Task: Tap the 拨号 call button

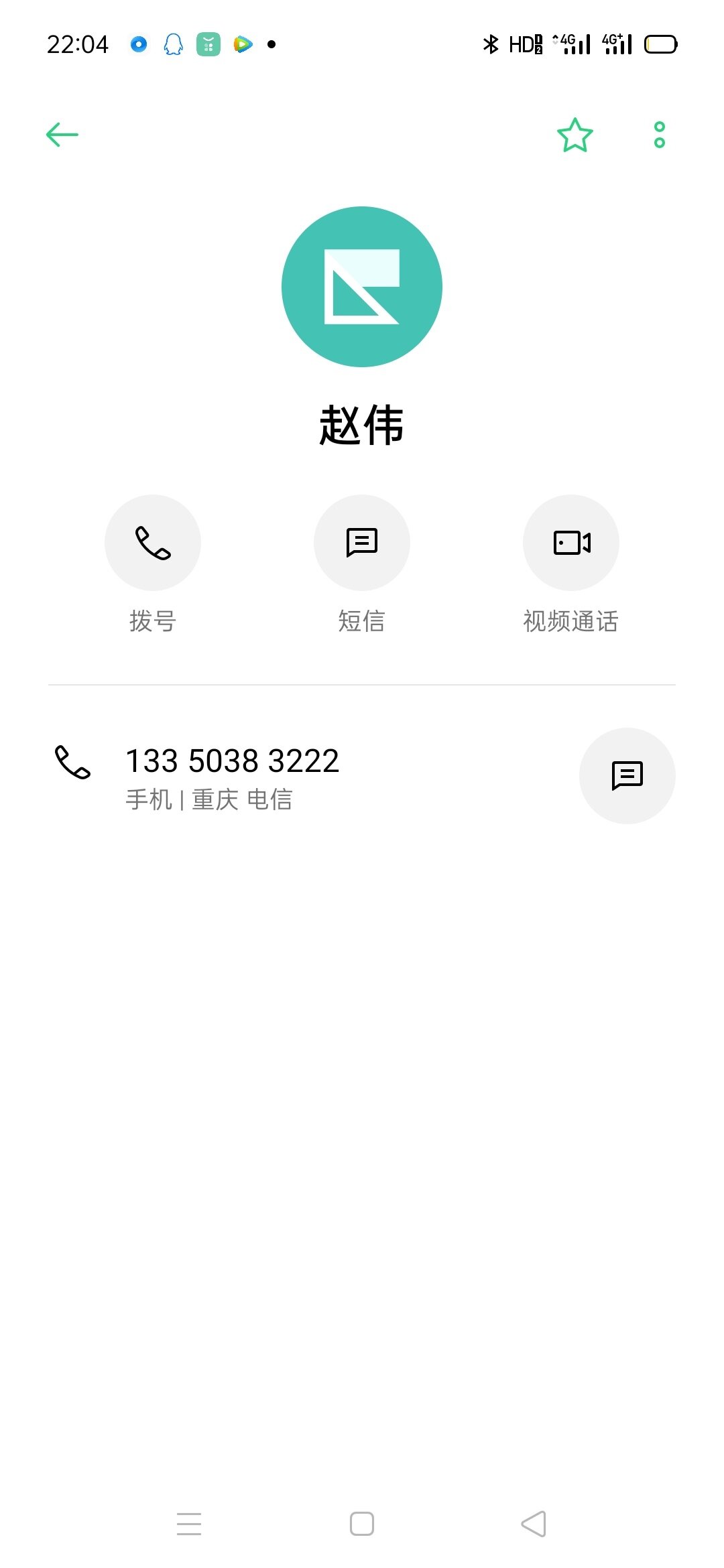Action: click(x=153, y=543)
